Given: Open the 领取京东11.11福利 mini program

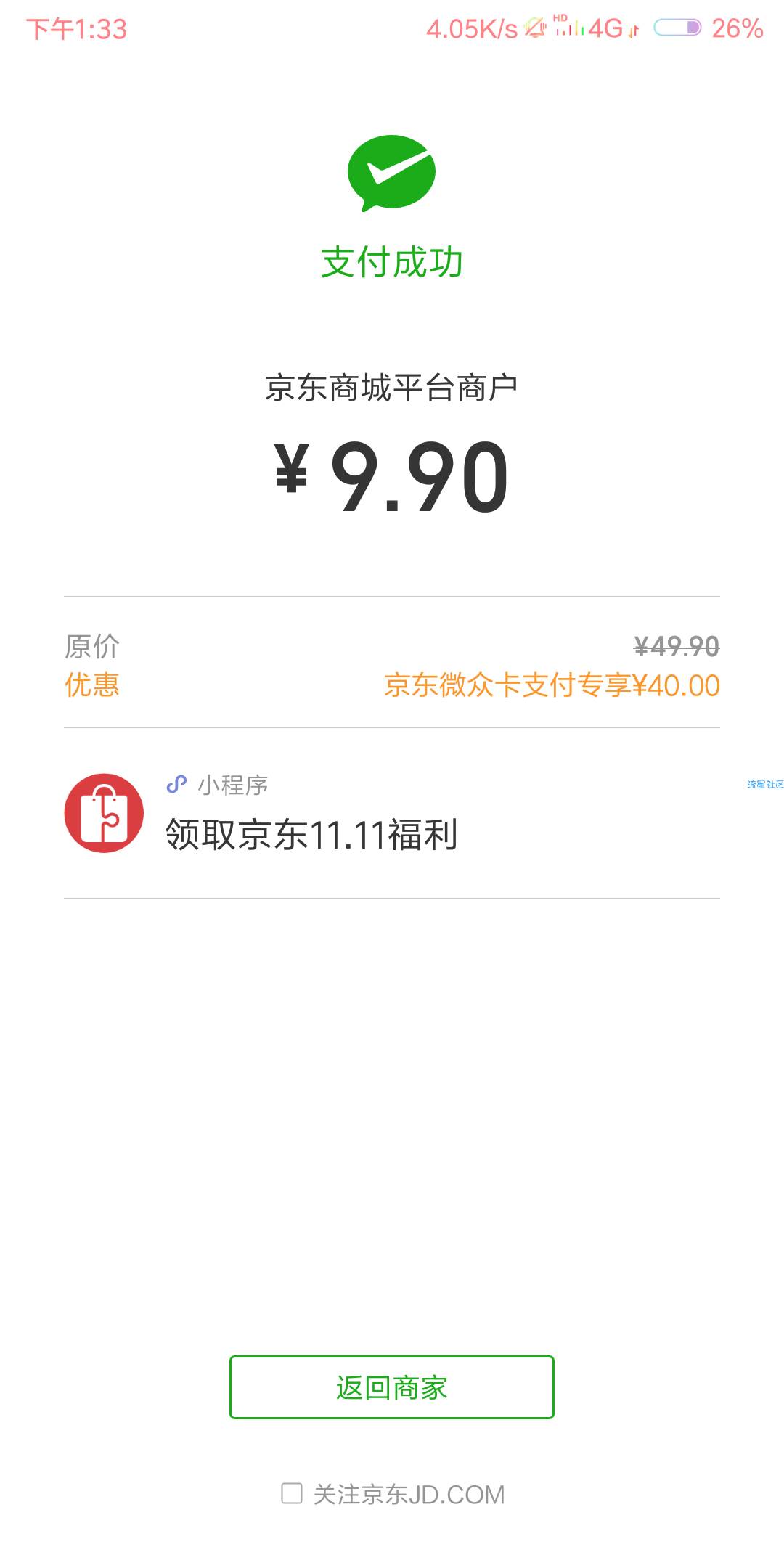Looking at the screenshot, I should pos(392,813).
